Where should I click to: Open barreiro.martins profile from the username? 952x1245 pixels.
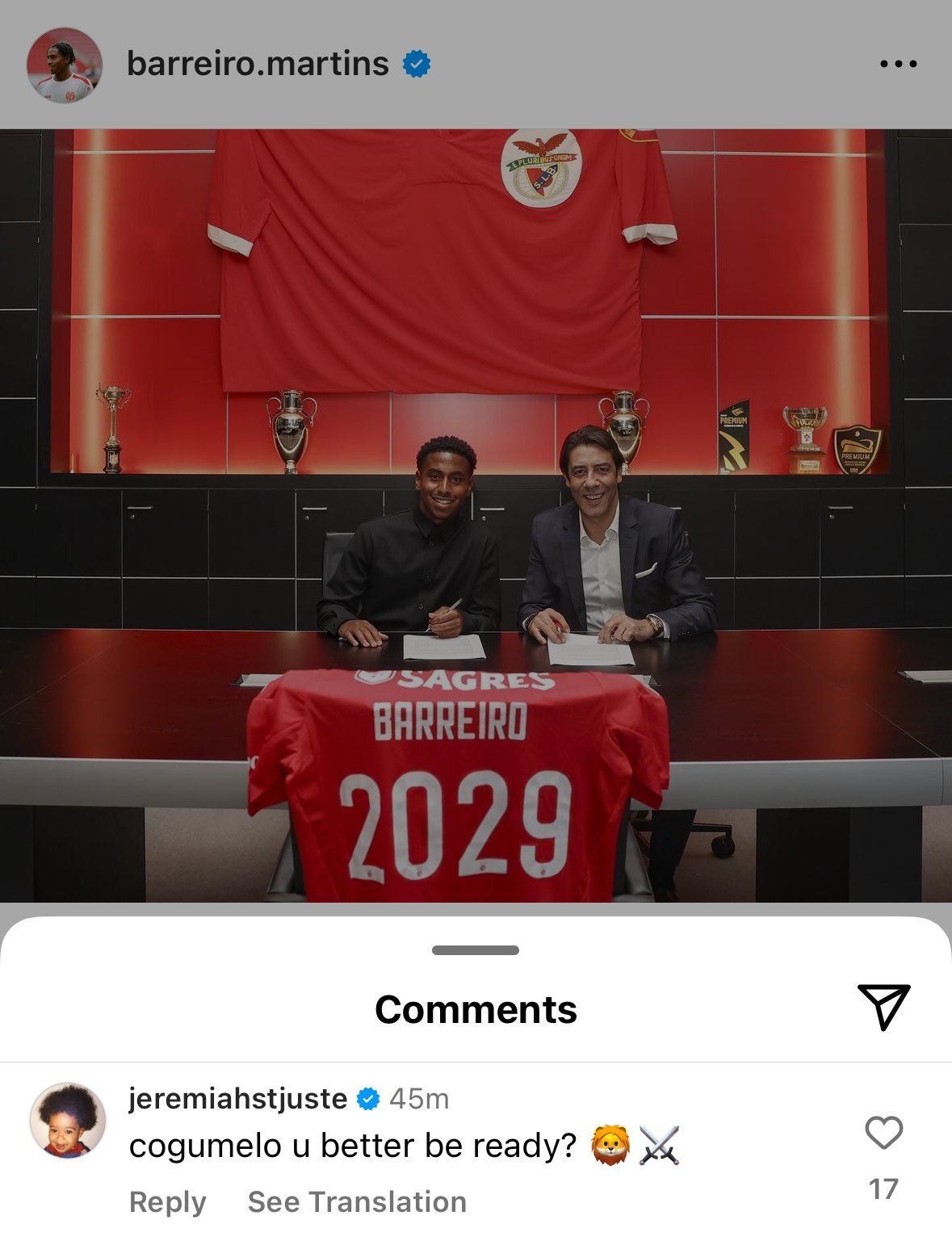tap(258, 64)
